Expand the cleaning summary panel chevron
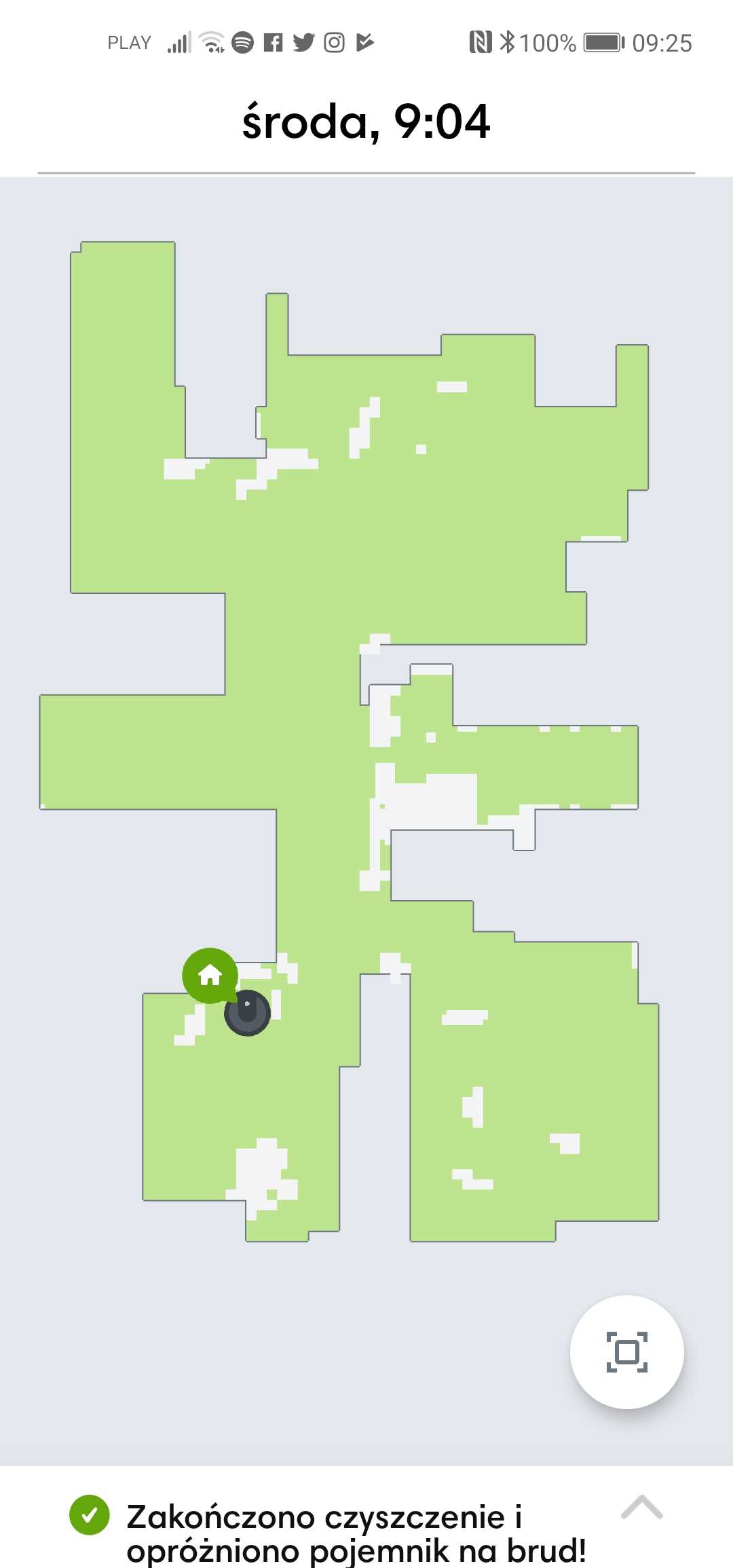The width and height of the screenshot is (733, 1568). [x=641, y=1507]
